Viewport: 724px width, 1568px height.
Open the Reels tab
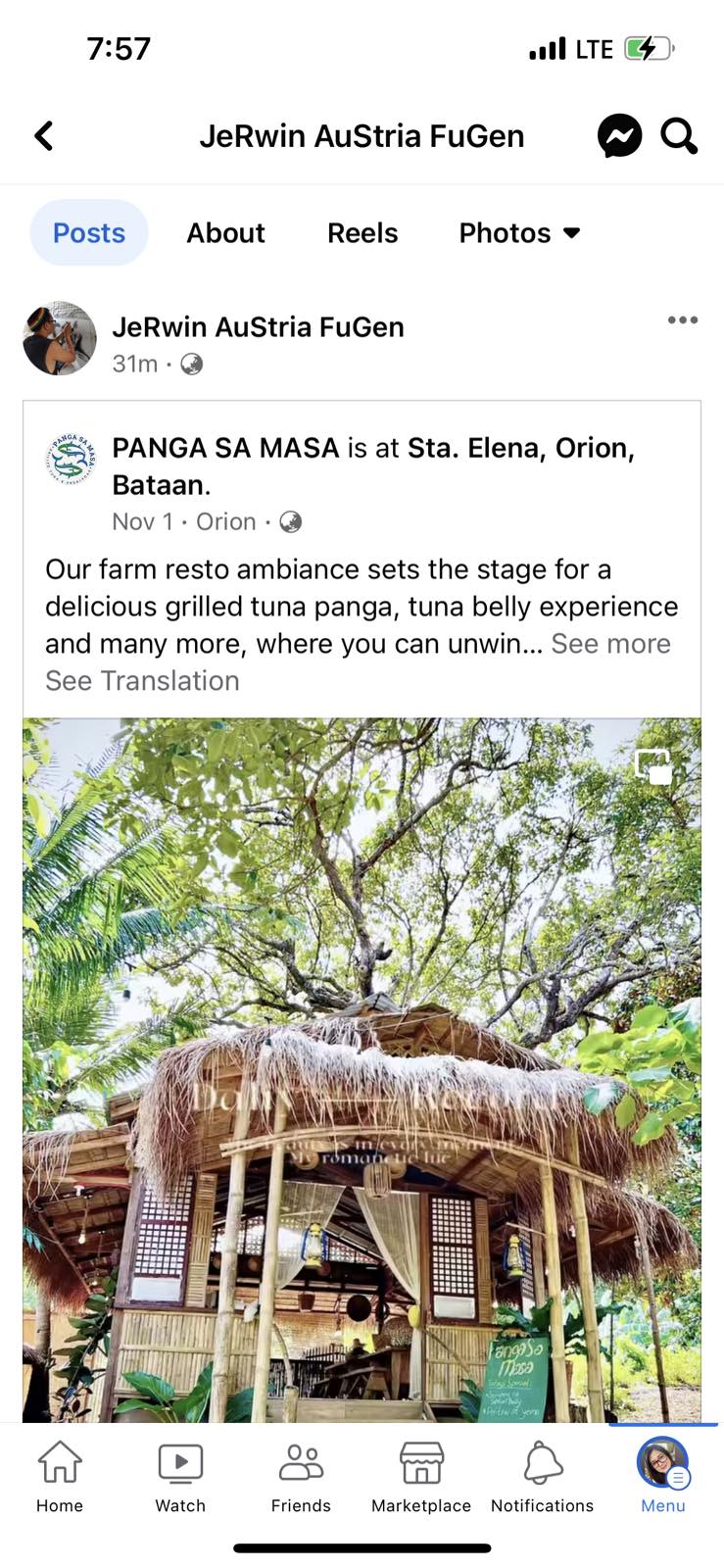click(x=362, y=233)
